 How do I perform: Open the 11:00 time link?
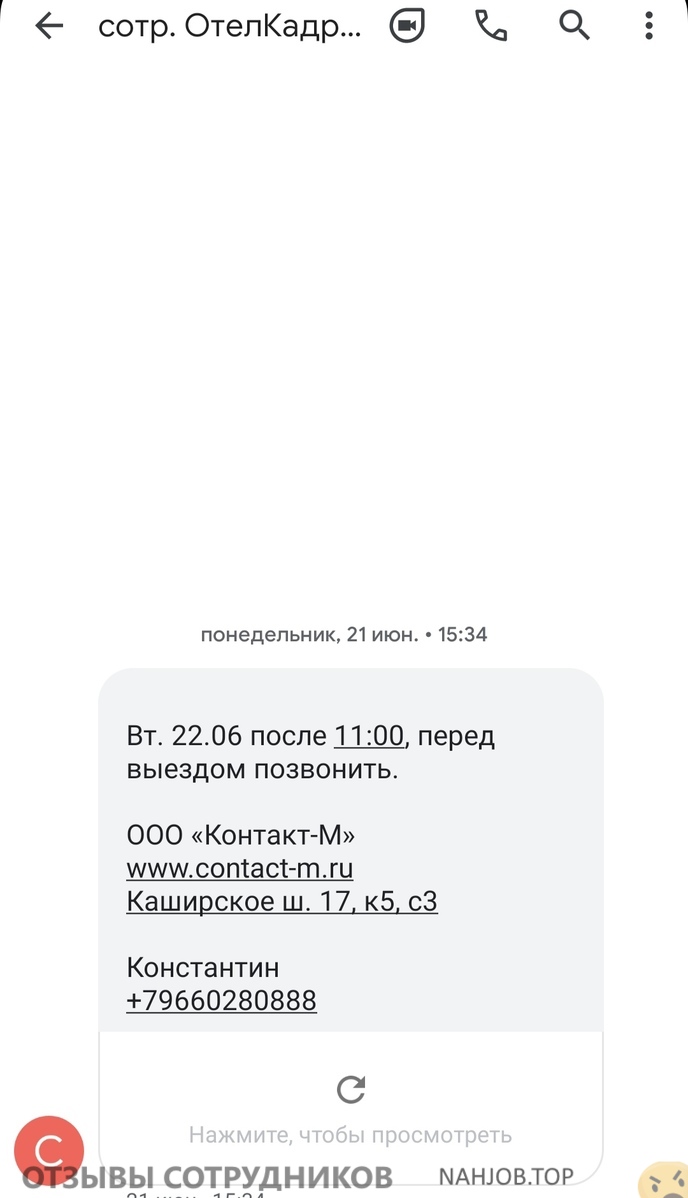coord(368,736)
